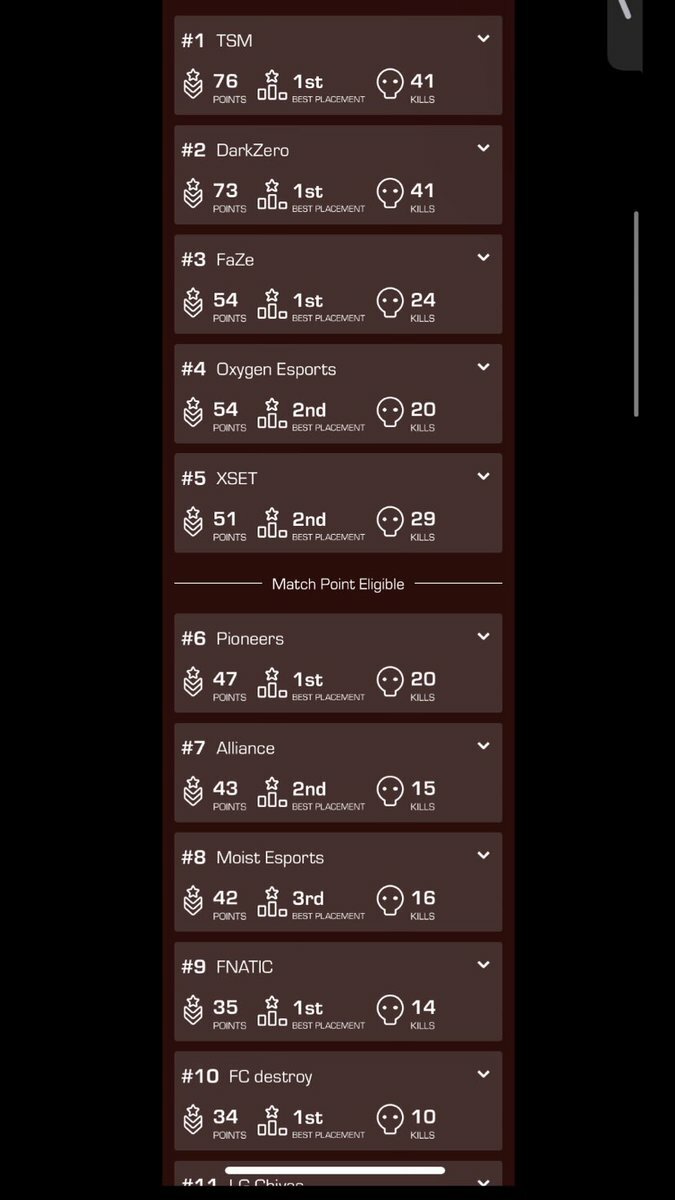Expand the Oxygen Esports card

(x=483, y=368)
